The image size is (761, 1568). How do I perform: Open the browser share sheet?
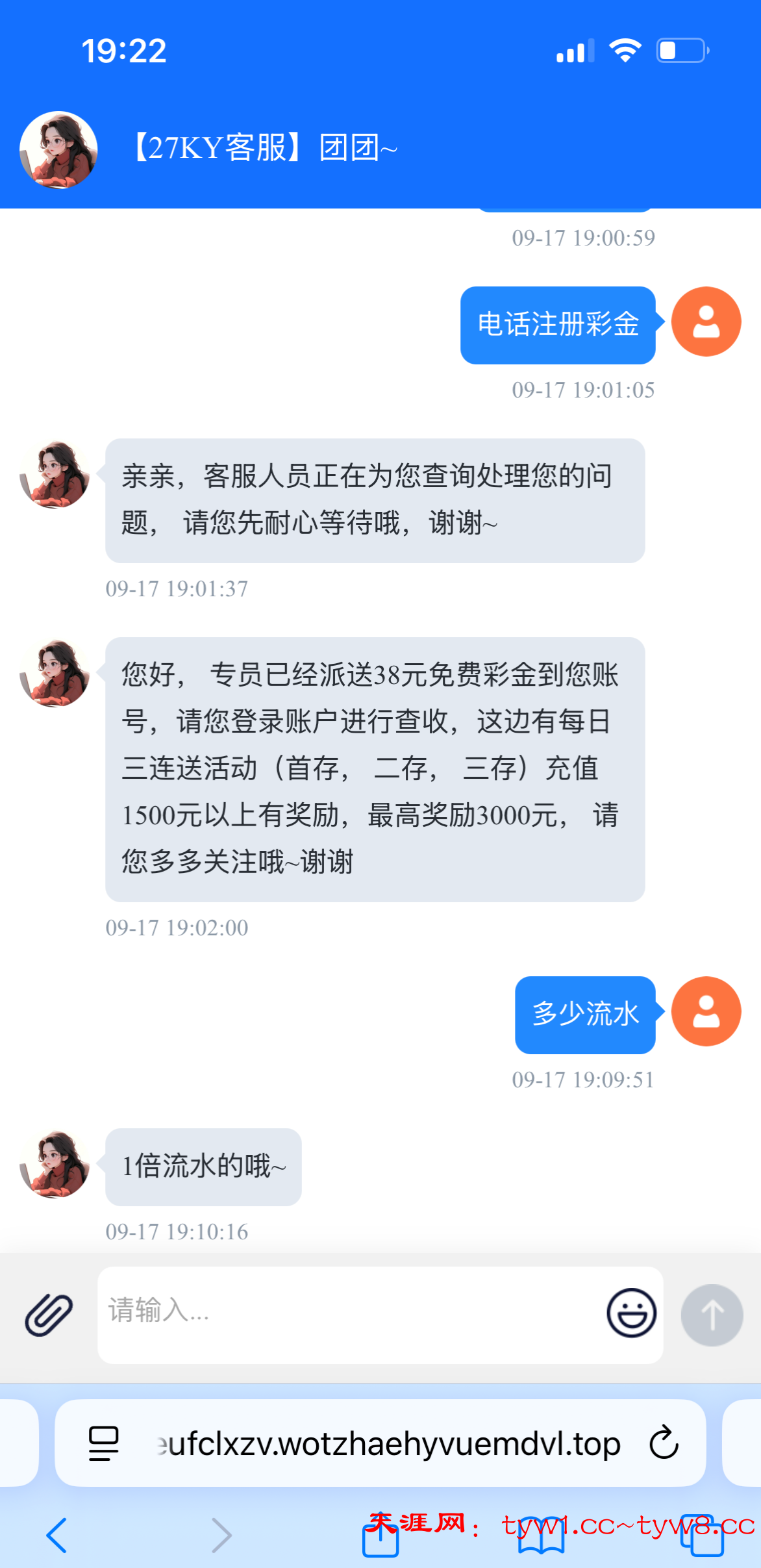[380, 1536]
